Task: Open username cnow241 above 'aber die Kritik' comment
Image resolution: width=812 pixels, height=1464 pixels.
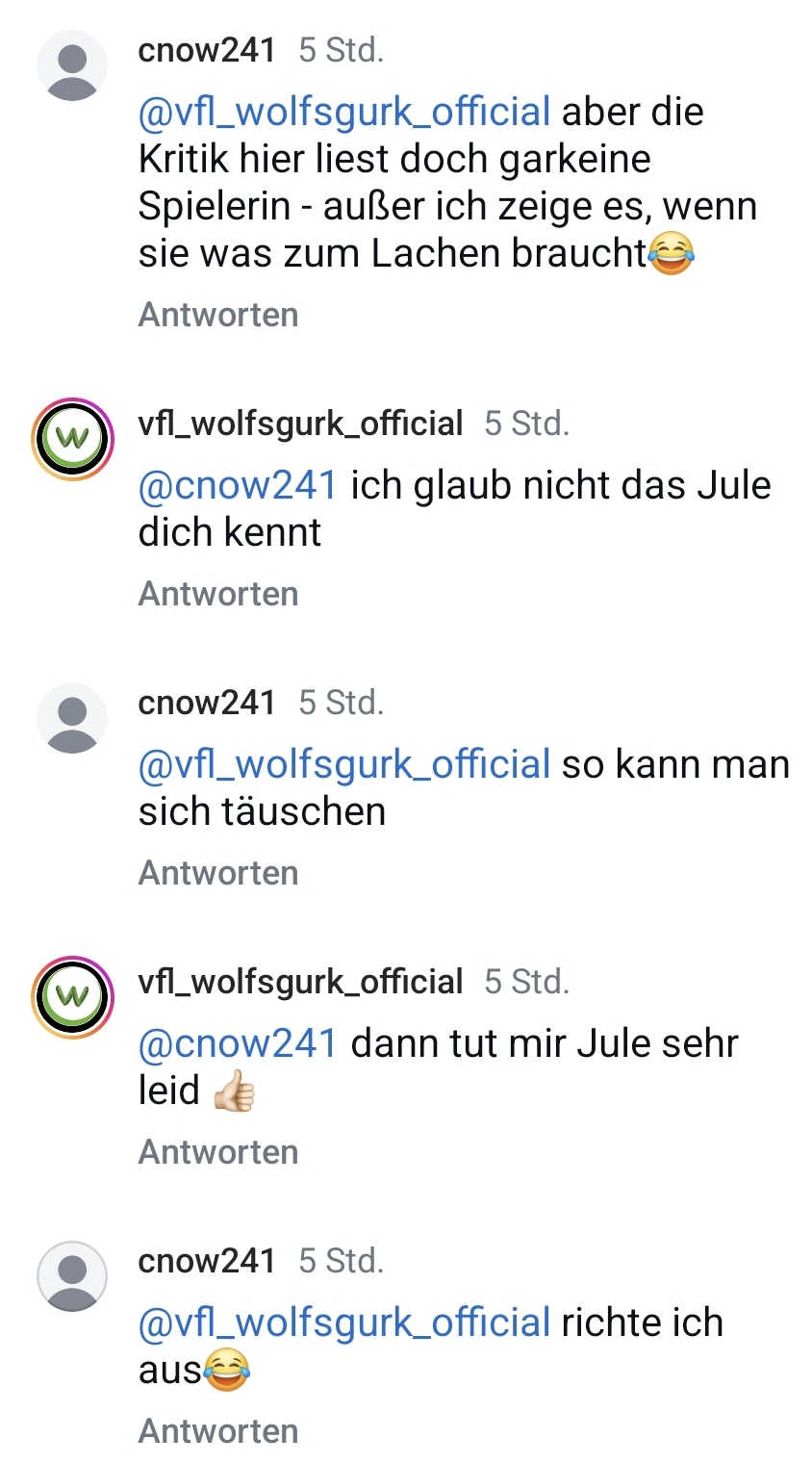Action: click(x=207, y=50)
